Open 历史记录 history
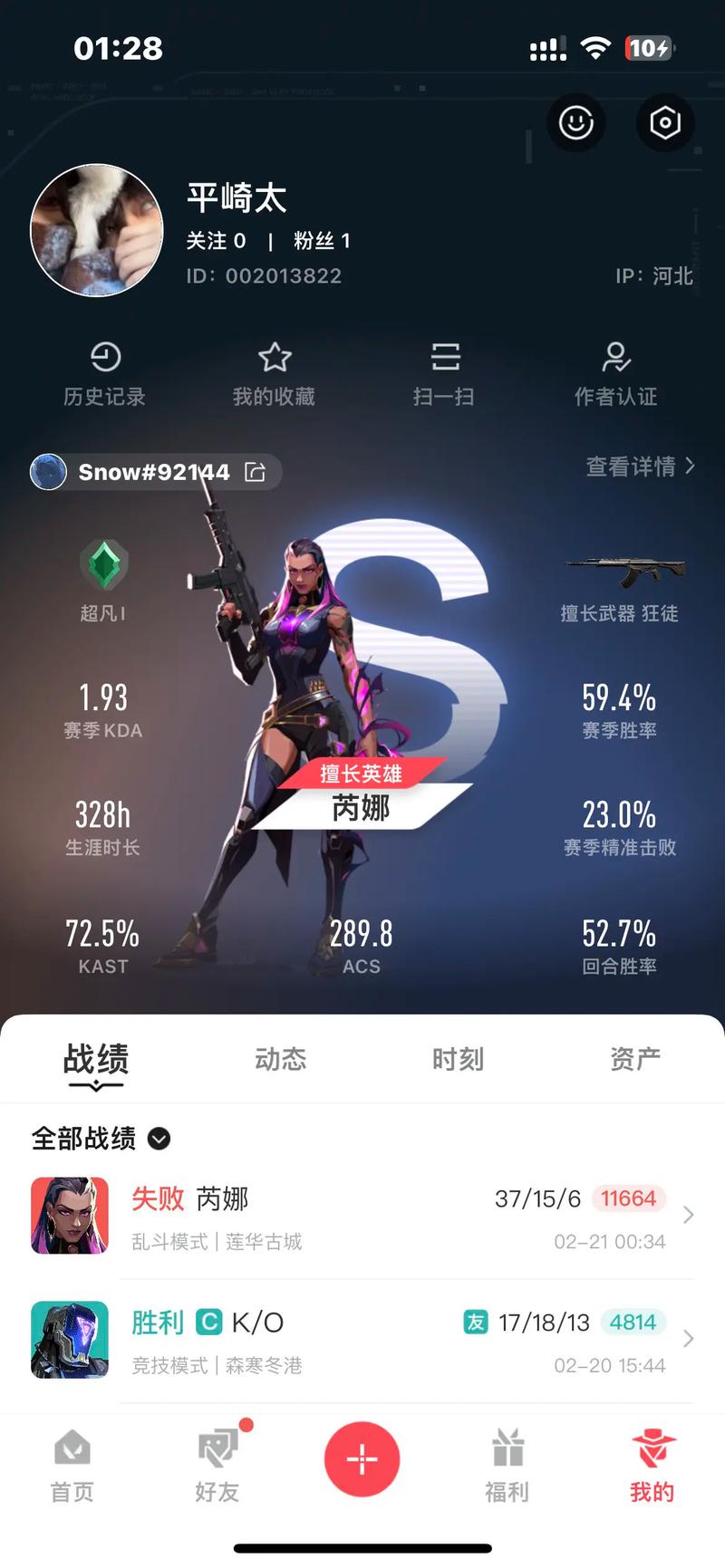725x1568 pixels. [104, 373]
